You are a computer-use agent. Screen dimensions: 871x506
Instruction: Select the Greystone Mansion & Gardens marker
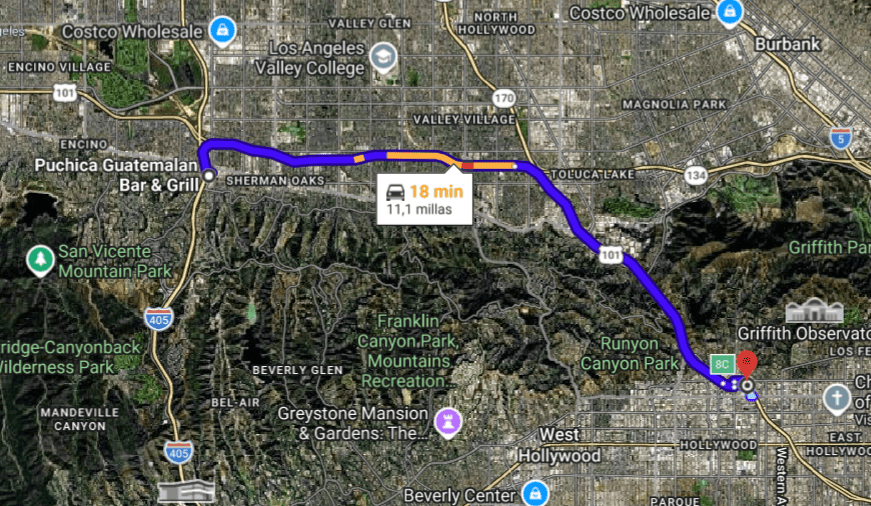tap(448, 421)
